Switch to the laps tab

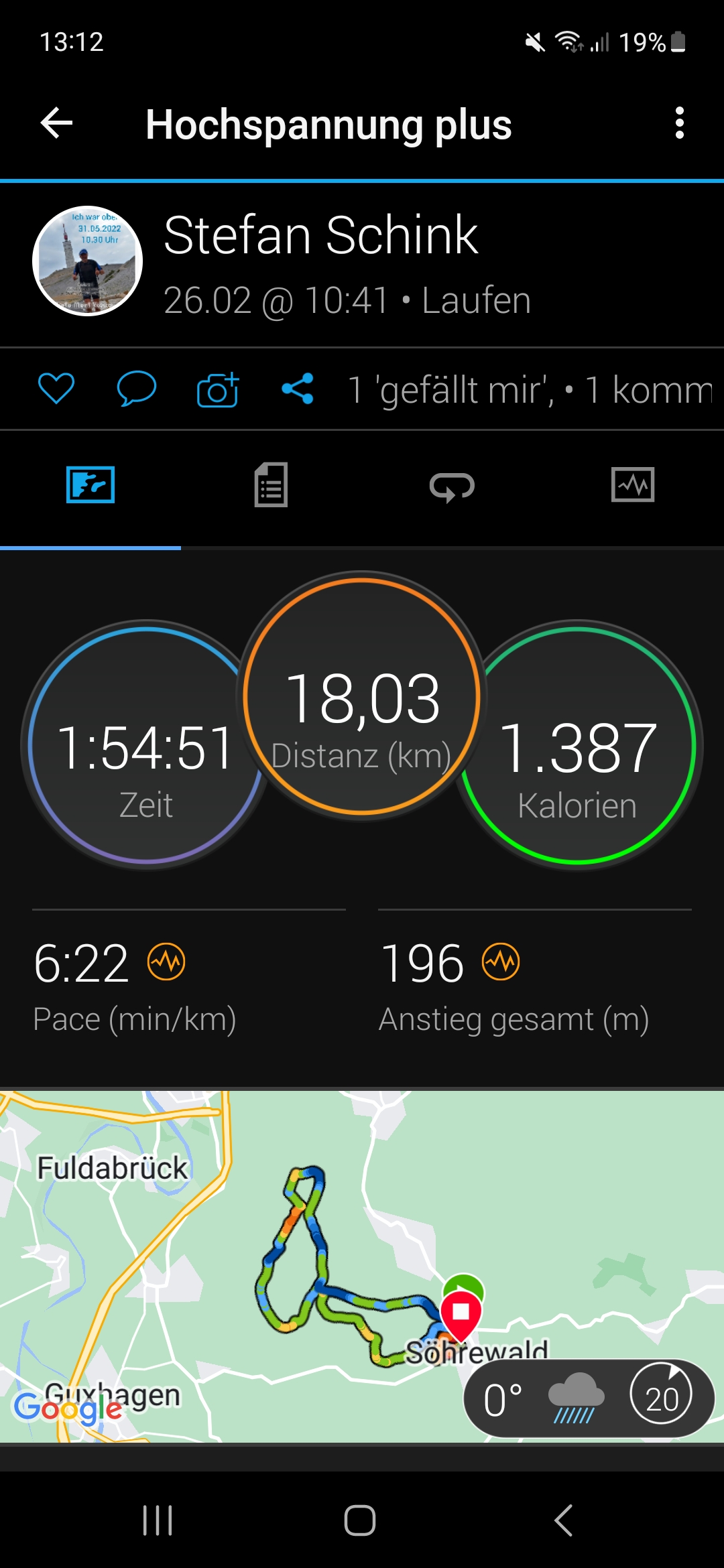[452, 485]
